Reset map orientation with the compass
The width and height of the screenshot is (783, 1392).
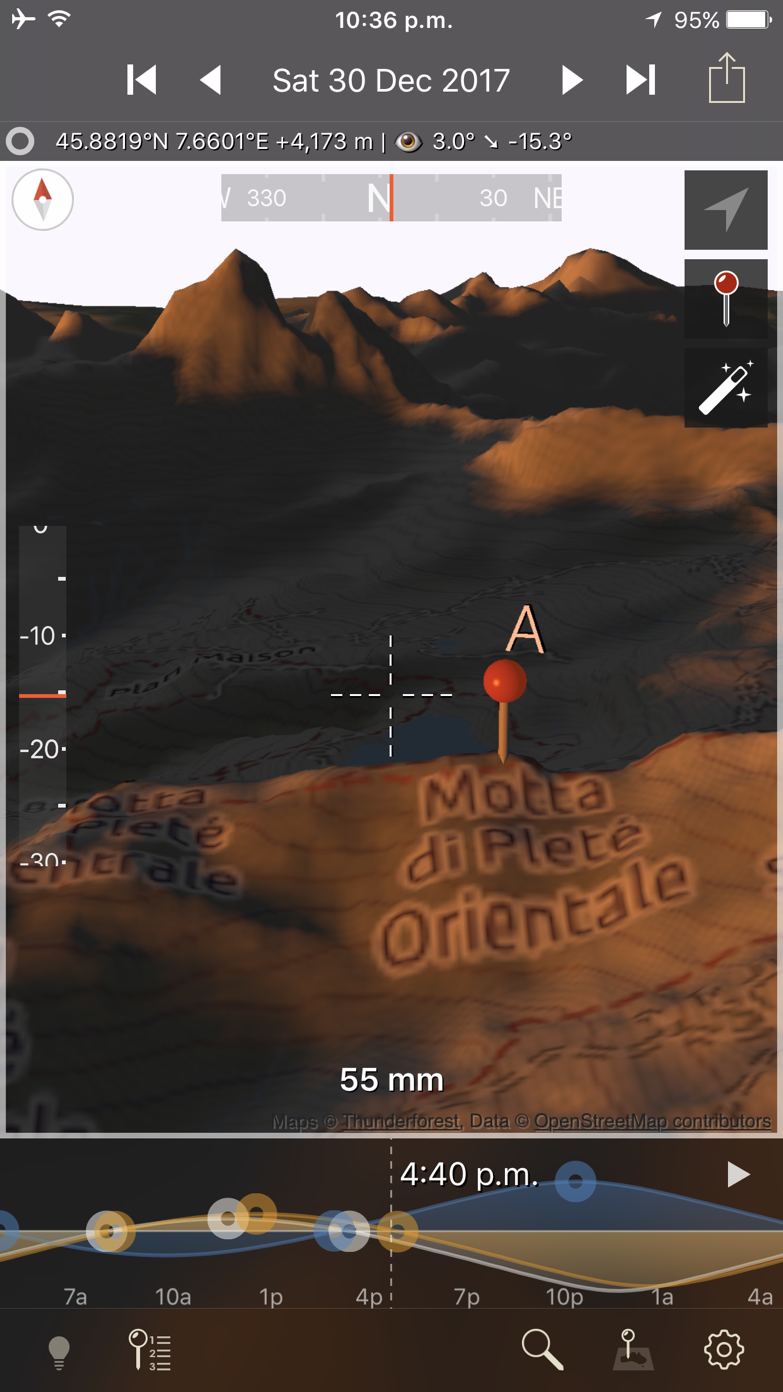click(x=43, y=200)
